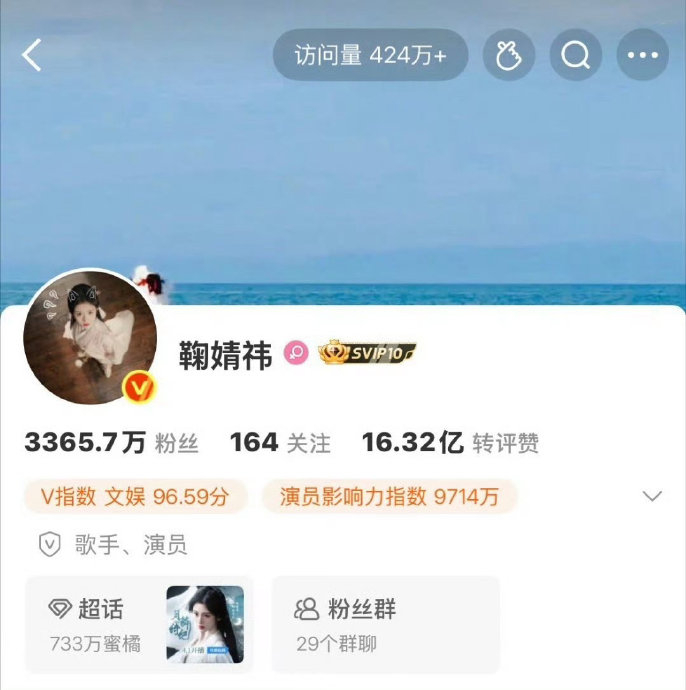This screenshot has height=690, width=686.
Task: Tap the 访问量 424万+ pill
Action: [370, 55]
